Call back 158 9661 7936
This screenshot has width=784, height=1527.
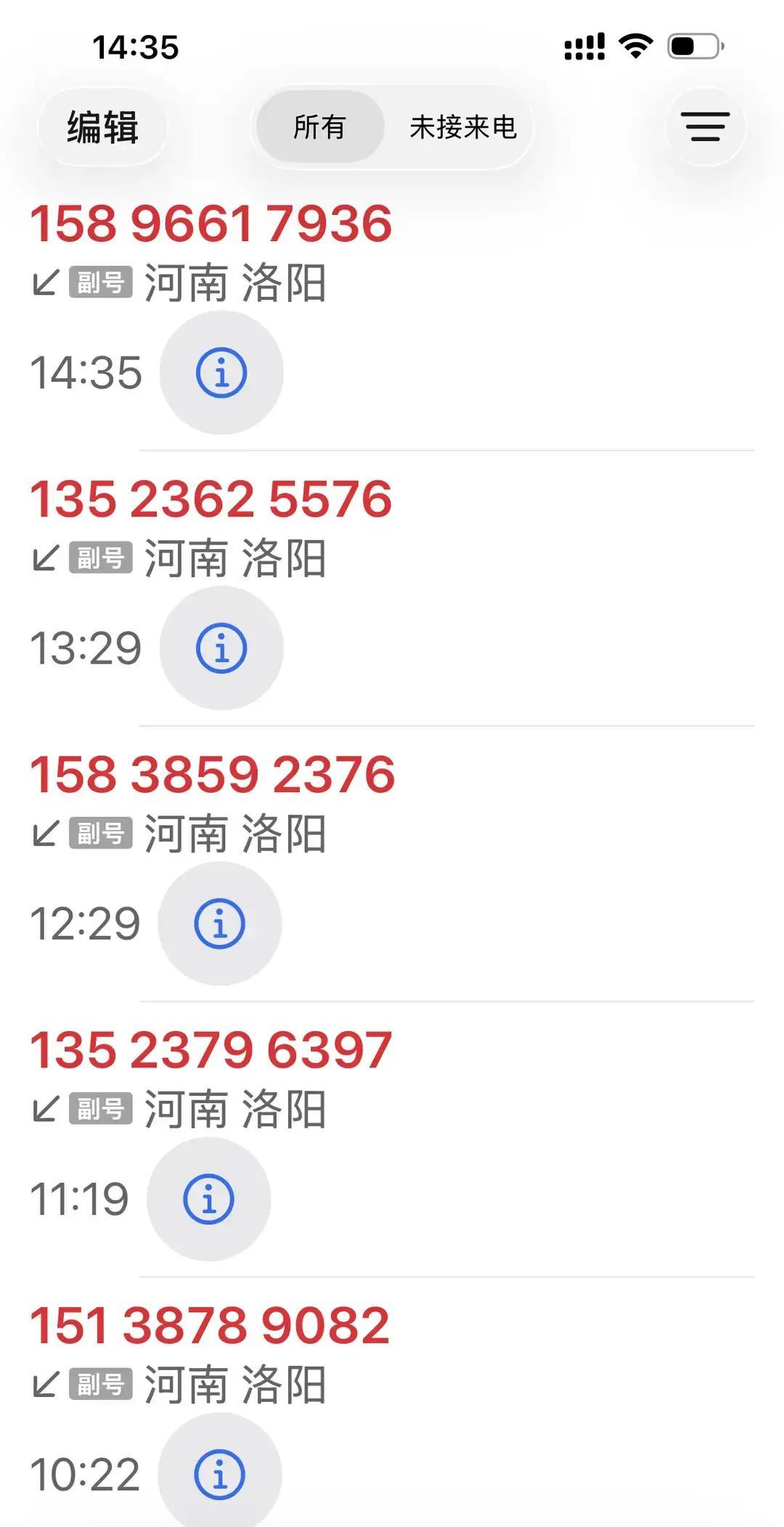coord(213,224)
